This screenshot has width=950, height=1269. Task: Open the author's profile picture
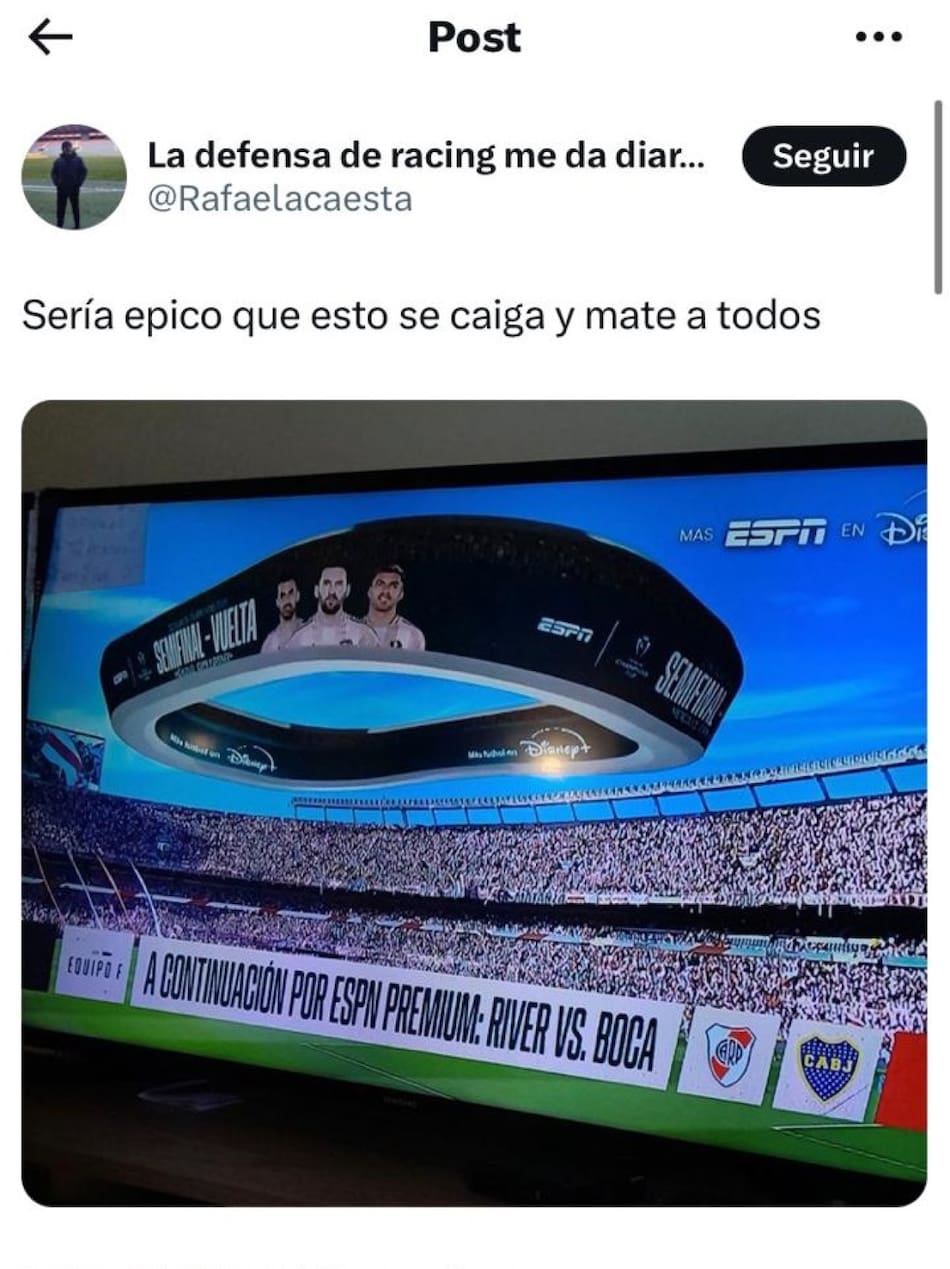coord(74,177)
